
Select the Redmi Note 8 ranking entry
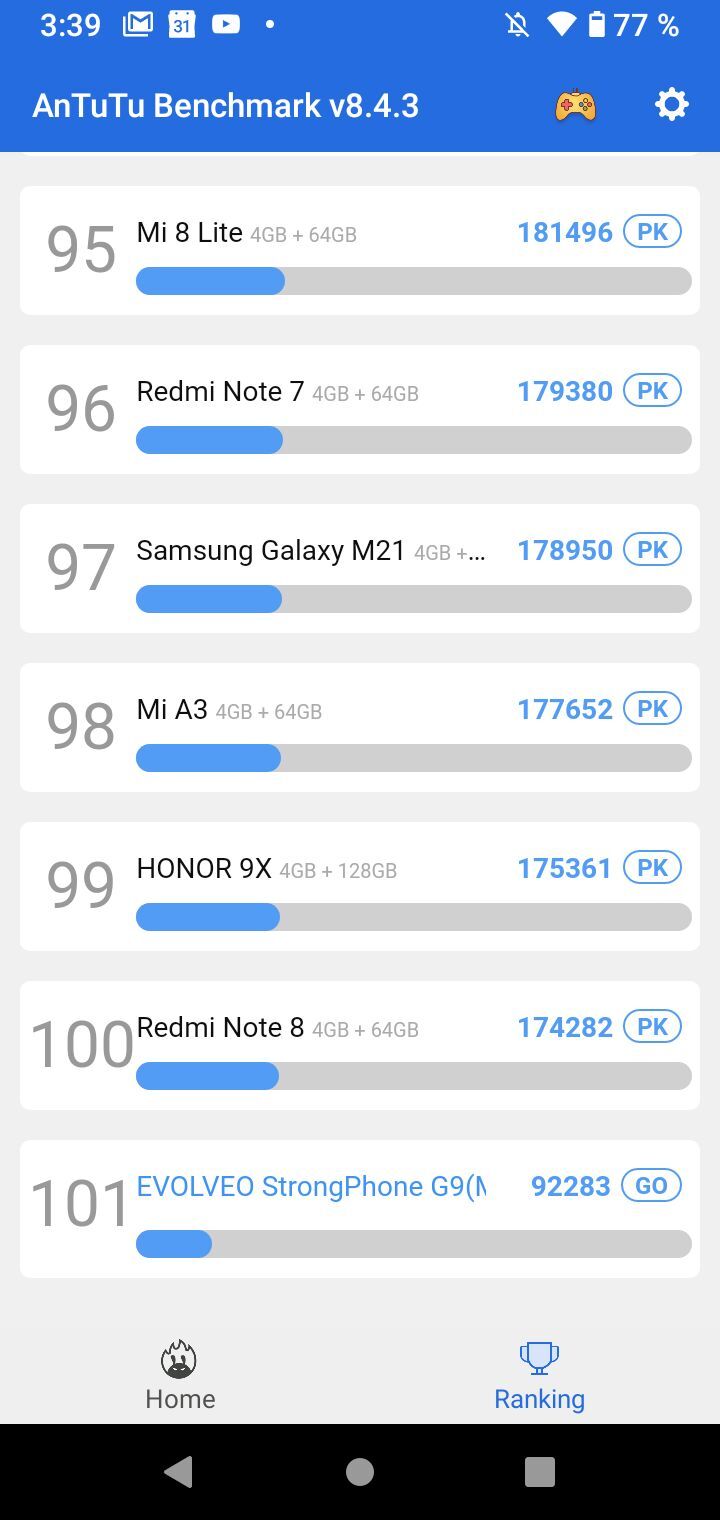tap(360, 1045)
